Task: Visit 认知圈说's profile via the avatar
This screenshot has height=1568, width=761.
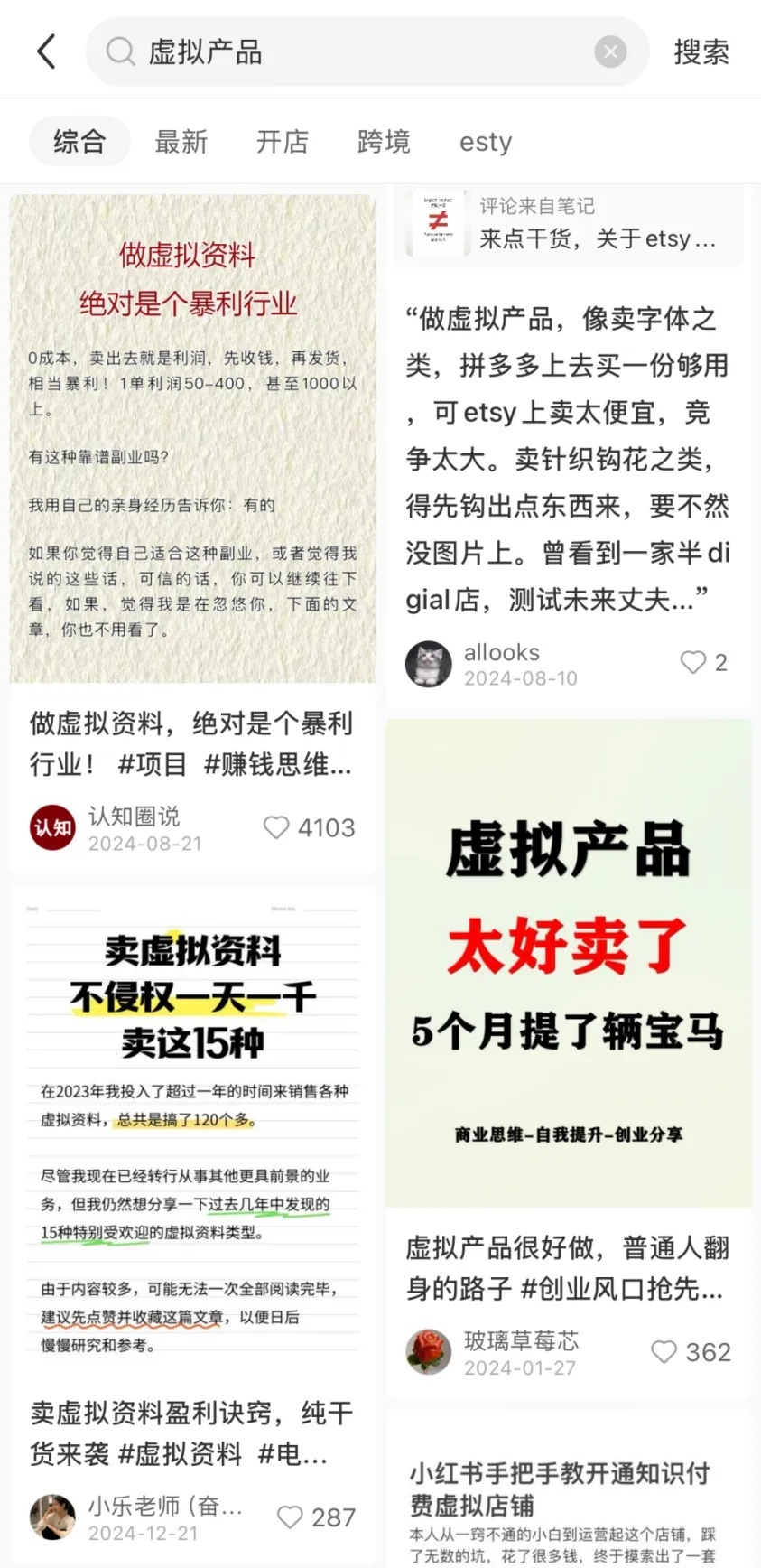Action: tap(52, 827)
